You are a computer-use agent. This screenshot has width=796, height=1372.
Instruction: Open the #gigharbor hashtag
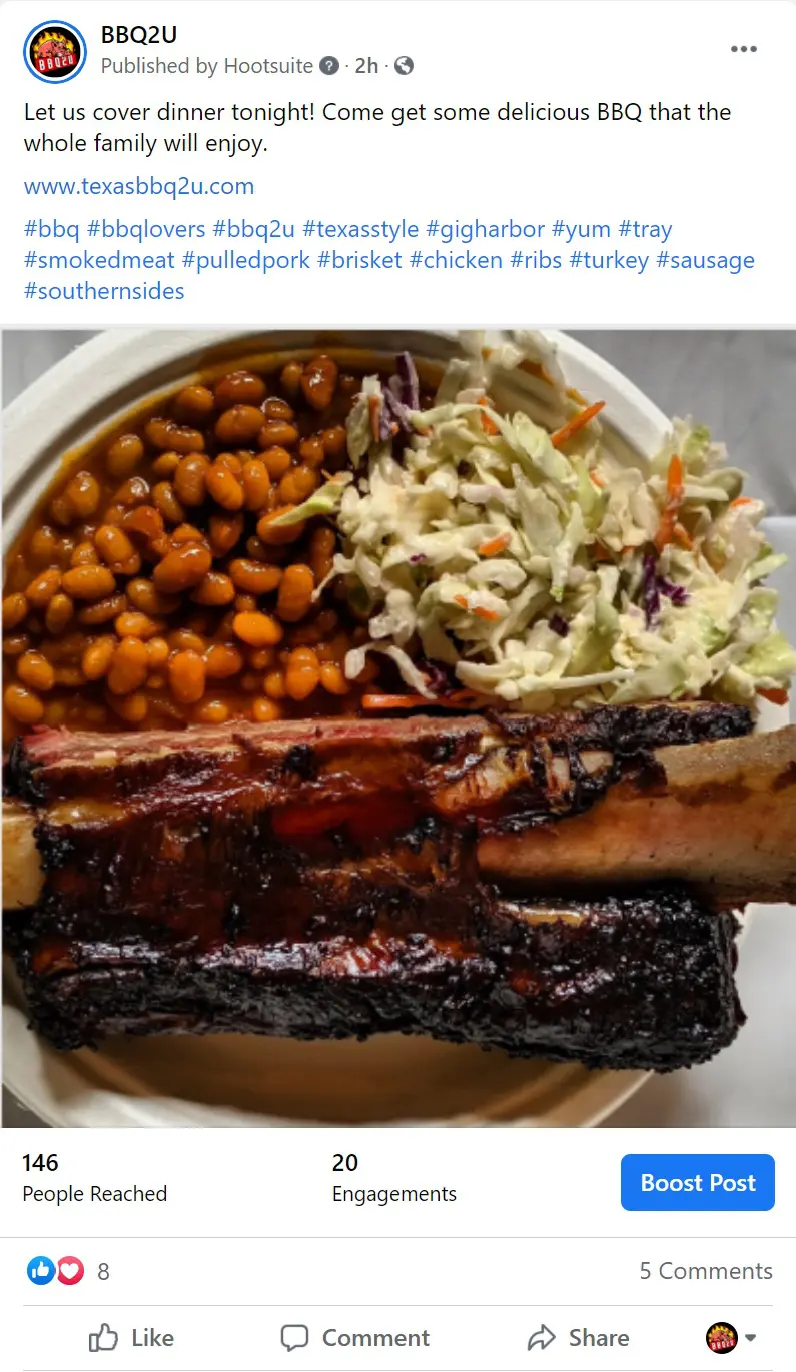pos(485,229)
